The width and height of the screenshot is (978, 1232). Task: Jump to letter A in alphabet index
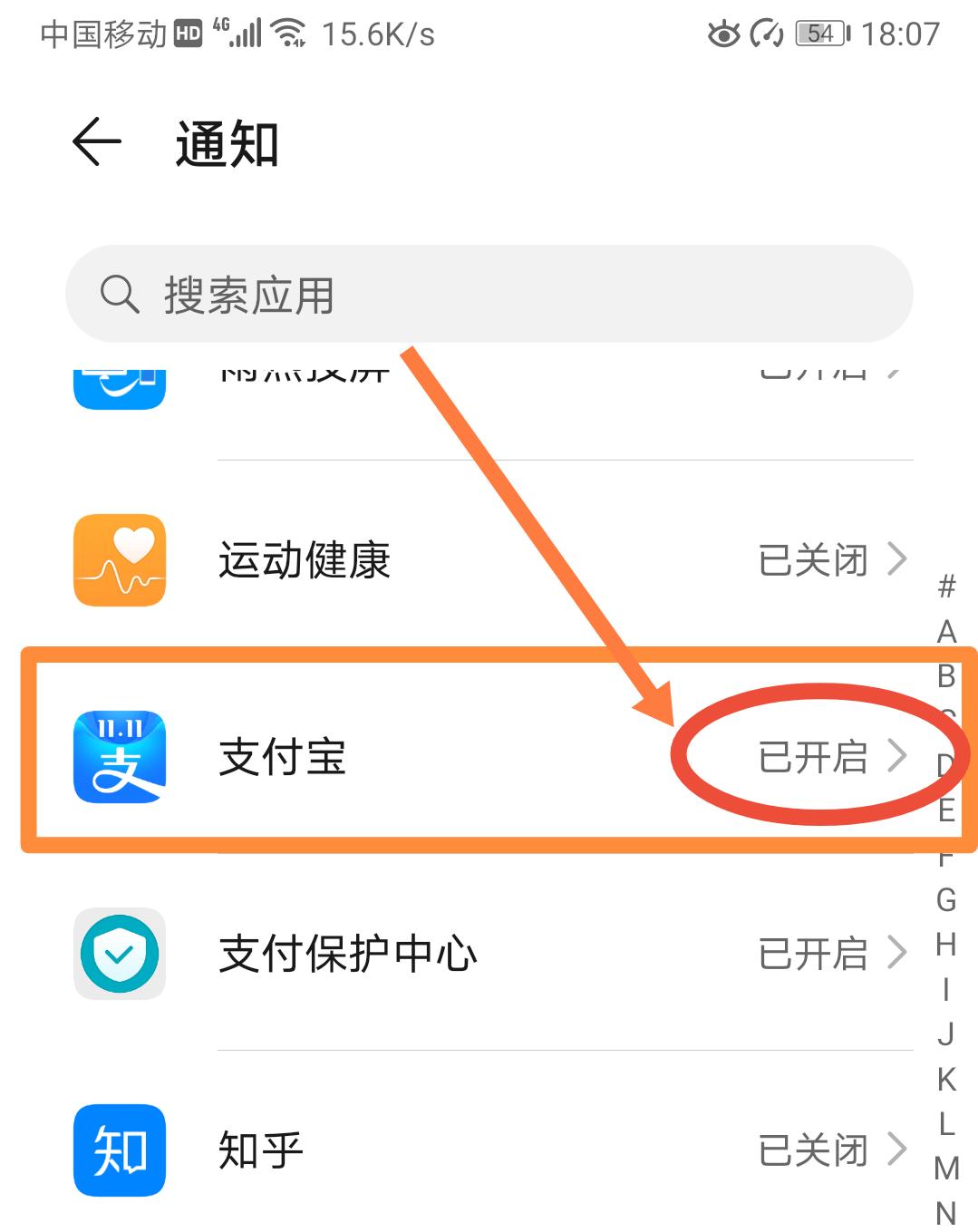947,632
